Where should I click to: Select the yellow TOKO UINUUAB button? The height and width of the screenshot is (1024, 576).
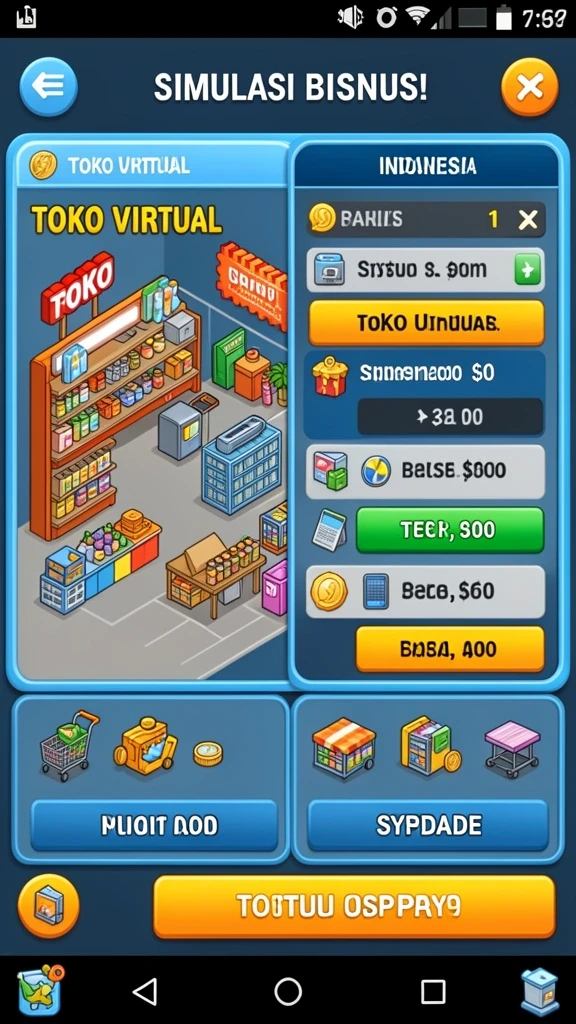[426, 323]
